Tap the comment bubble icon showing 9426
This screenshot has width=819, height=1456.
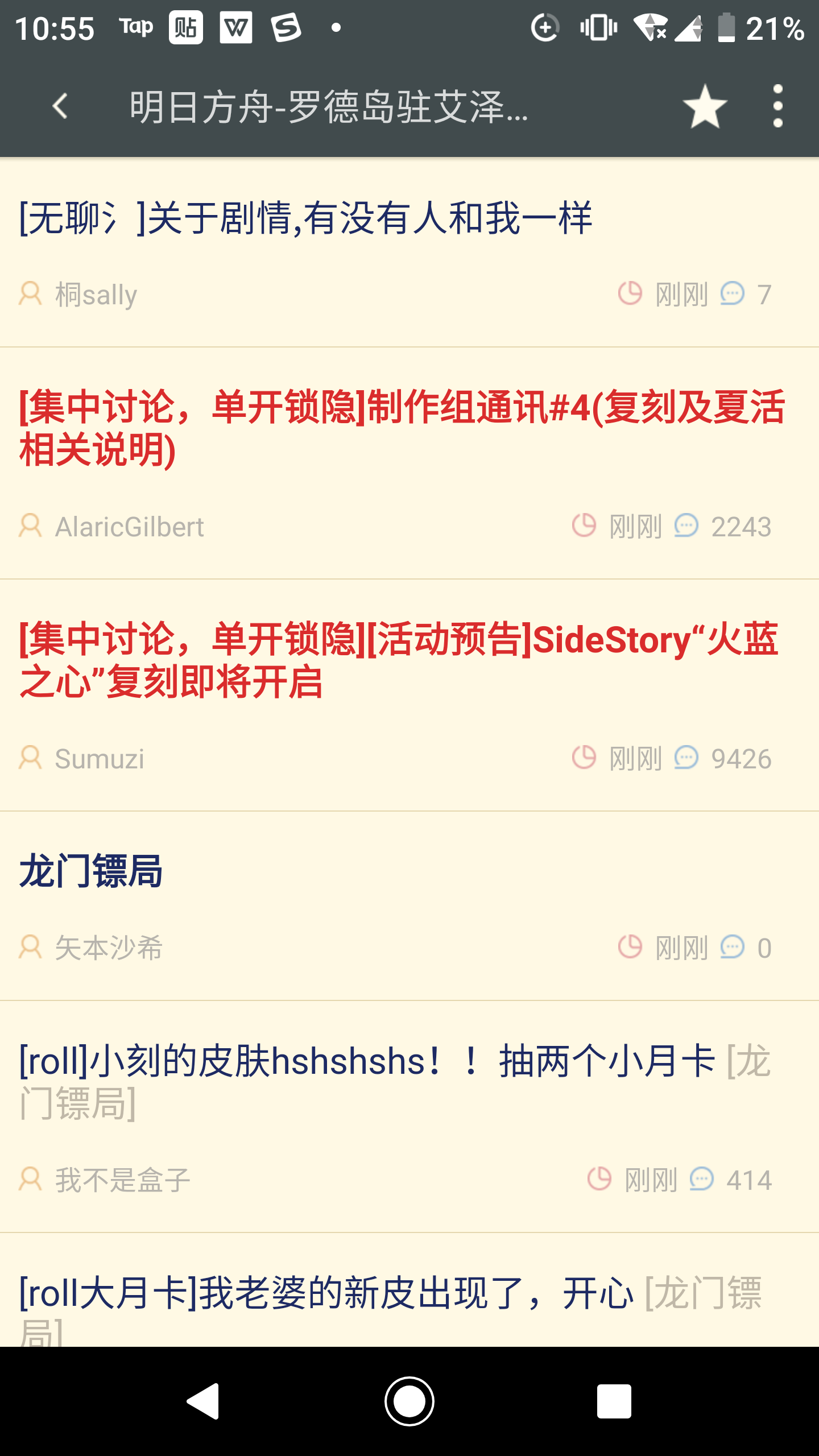click(x=688, y=759)
